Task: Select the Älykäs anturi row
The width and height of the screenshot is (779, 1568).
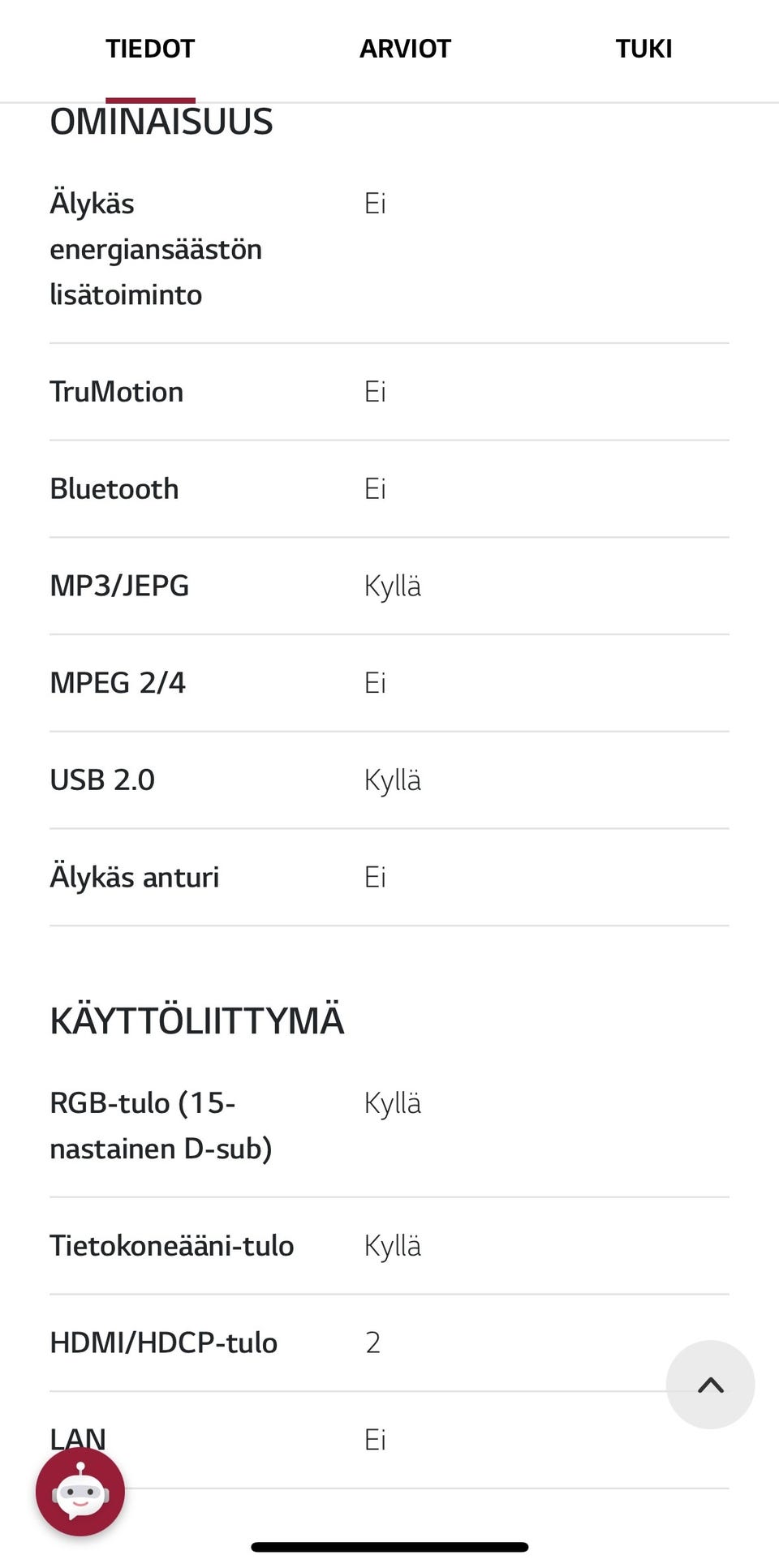Action: click(x=135, y=876)
